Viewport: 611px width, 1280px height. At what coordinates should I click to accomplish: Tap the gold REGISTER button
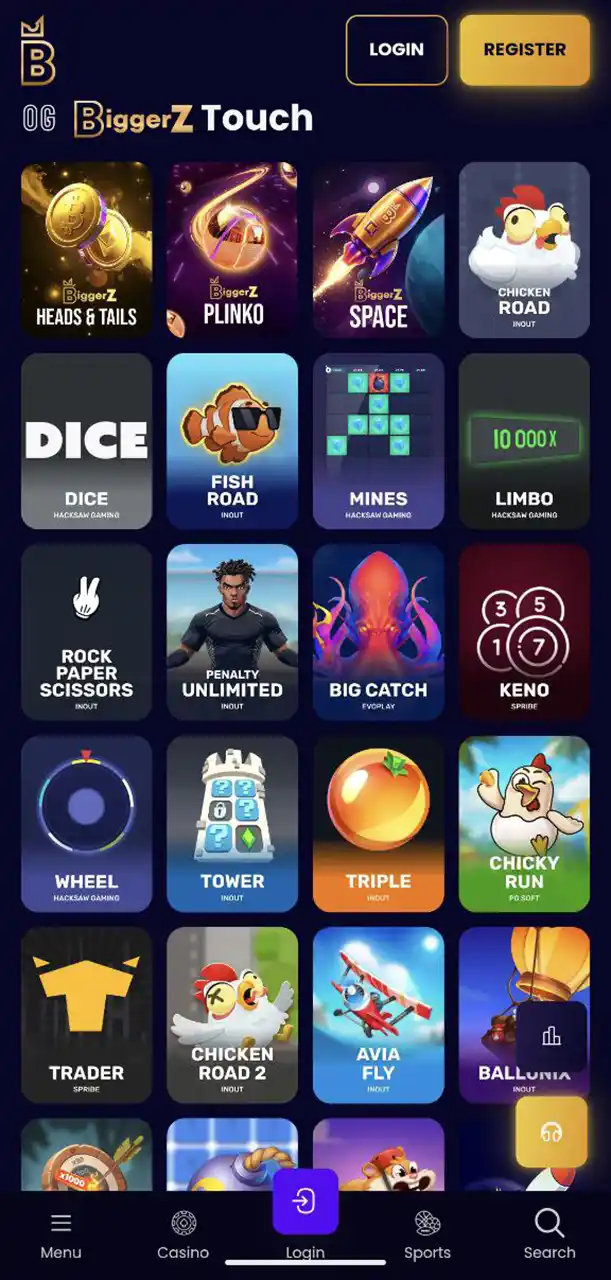(x=524, y=50)
